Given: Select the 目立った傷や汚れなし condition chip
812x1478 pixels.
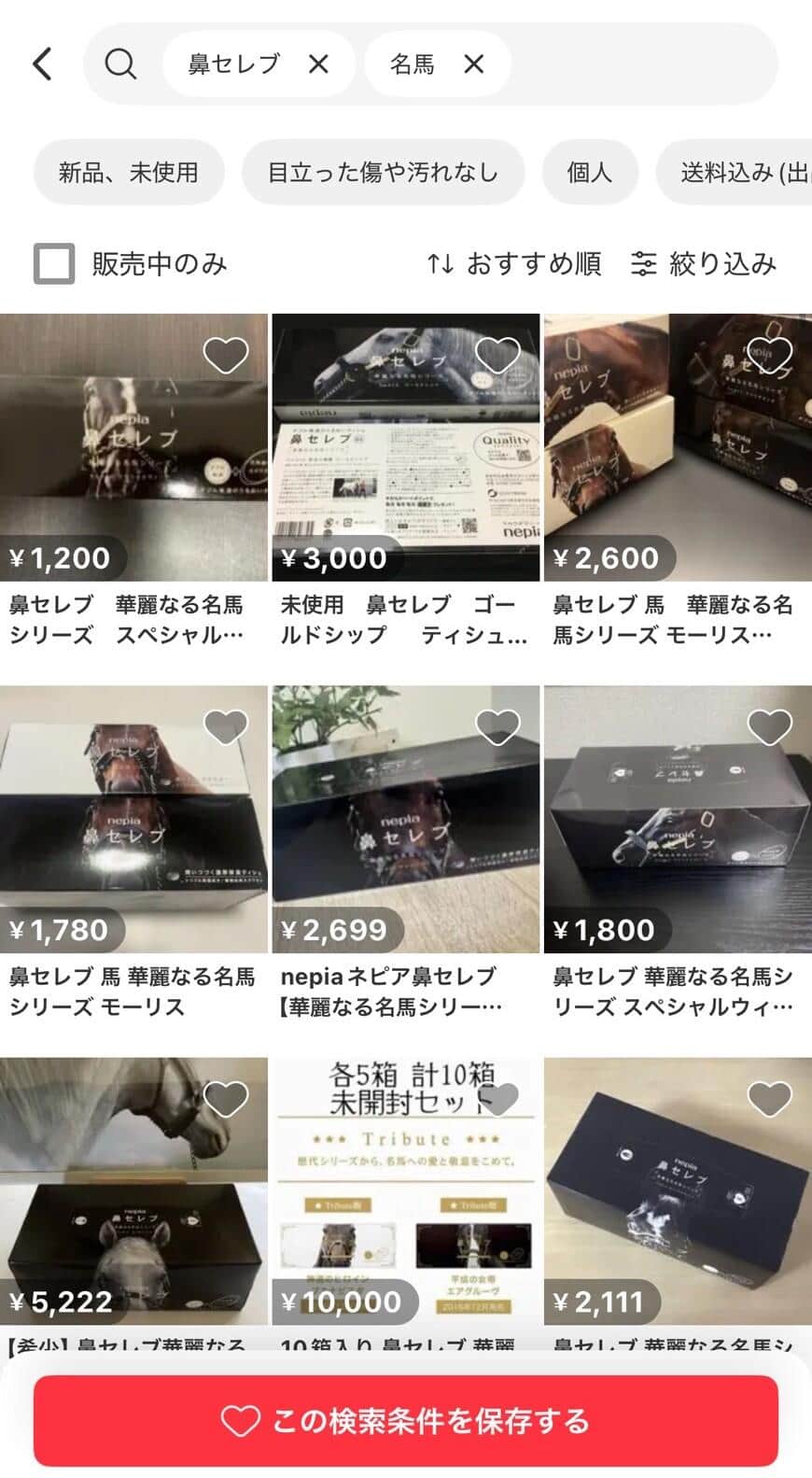Looking at the screenshot, I should coord(384,172).
